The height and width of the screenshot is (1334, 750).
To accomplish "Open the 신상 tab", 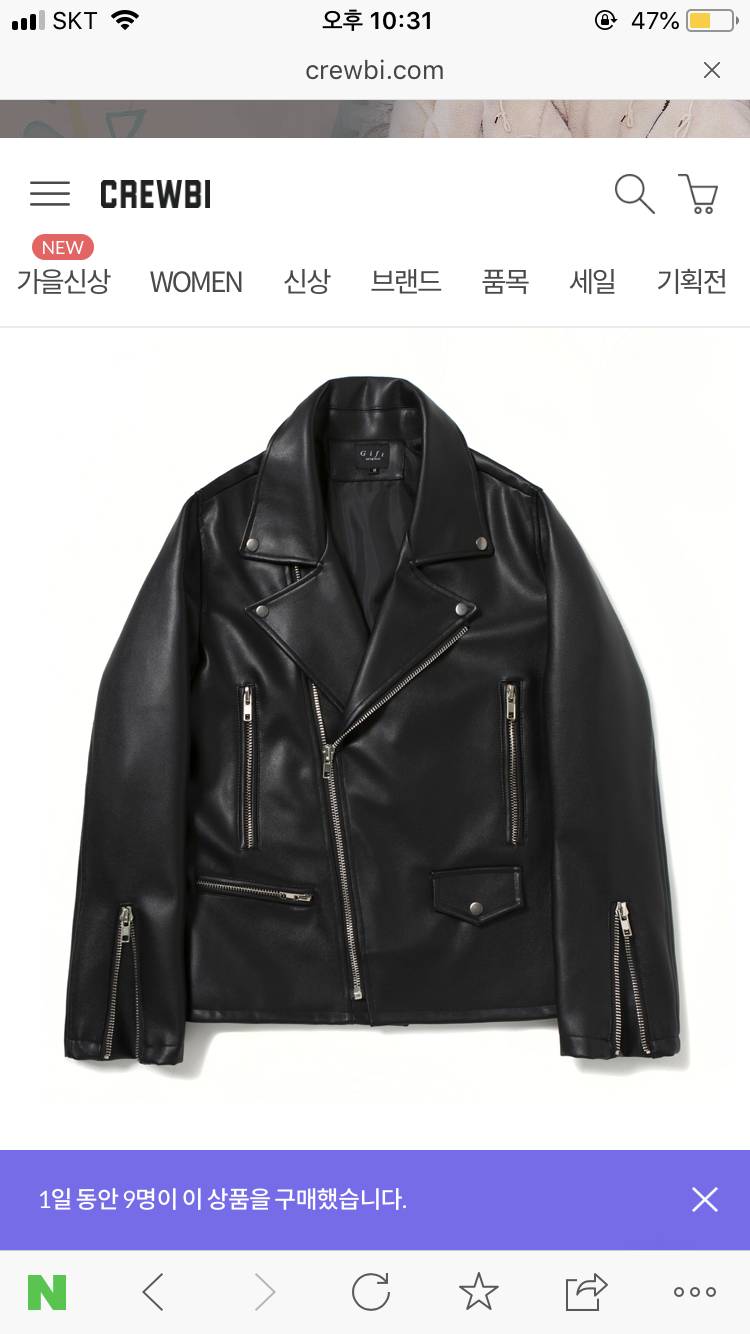I will (x=306, y=282).
